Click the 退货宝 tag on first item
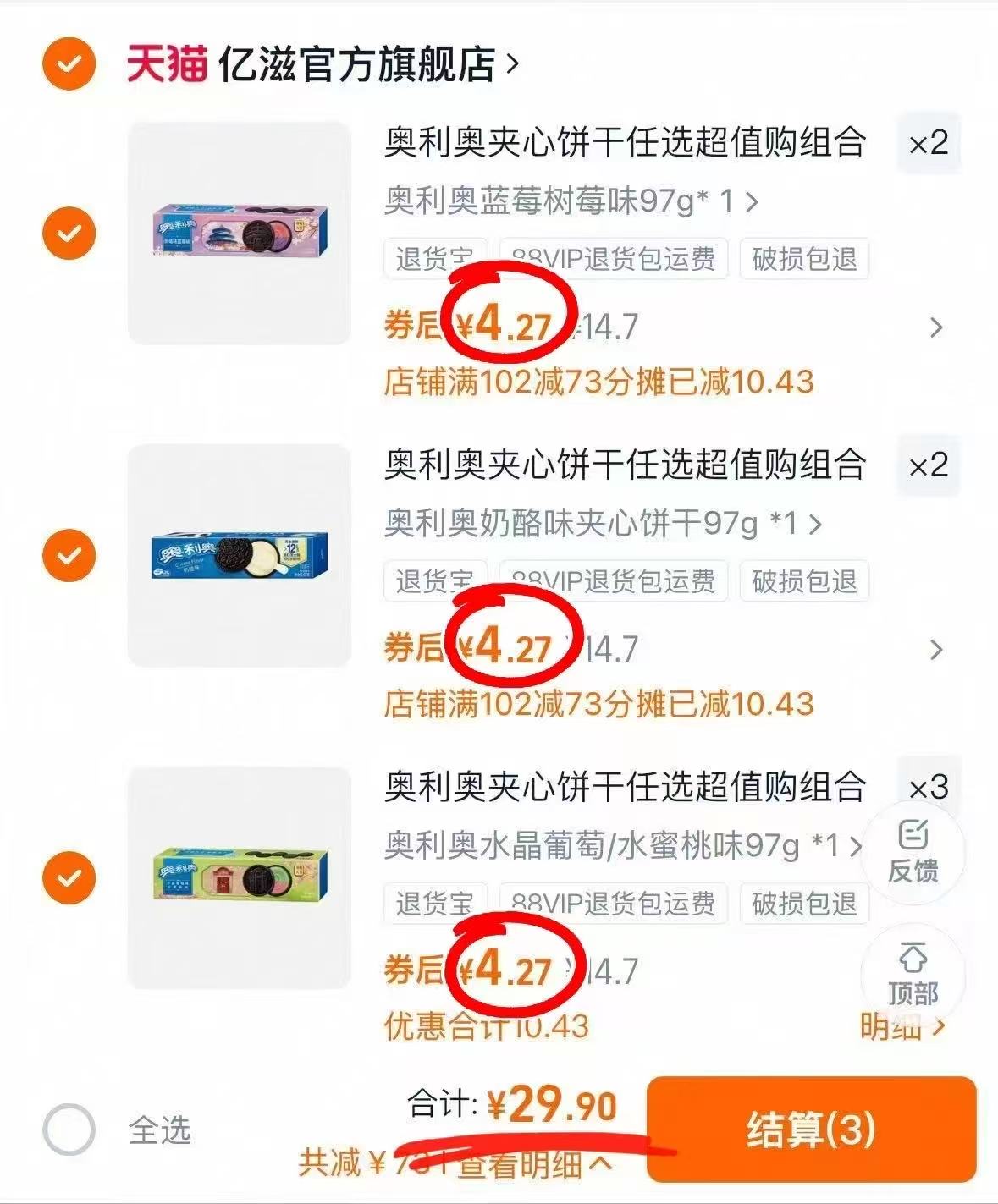 (434, 260)
